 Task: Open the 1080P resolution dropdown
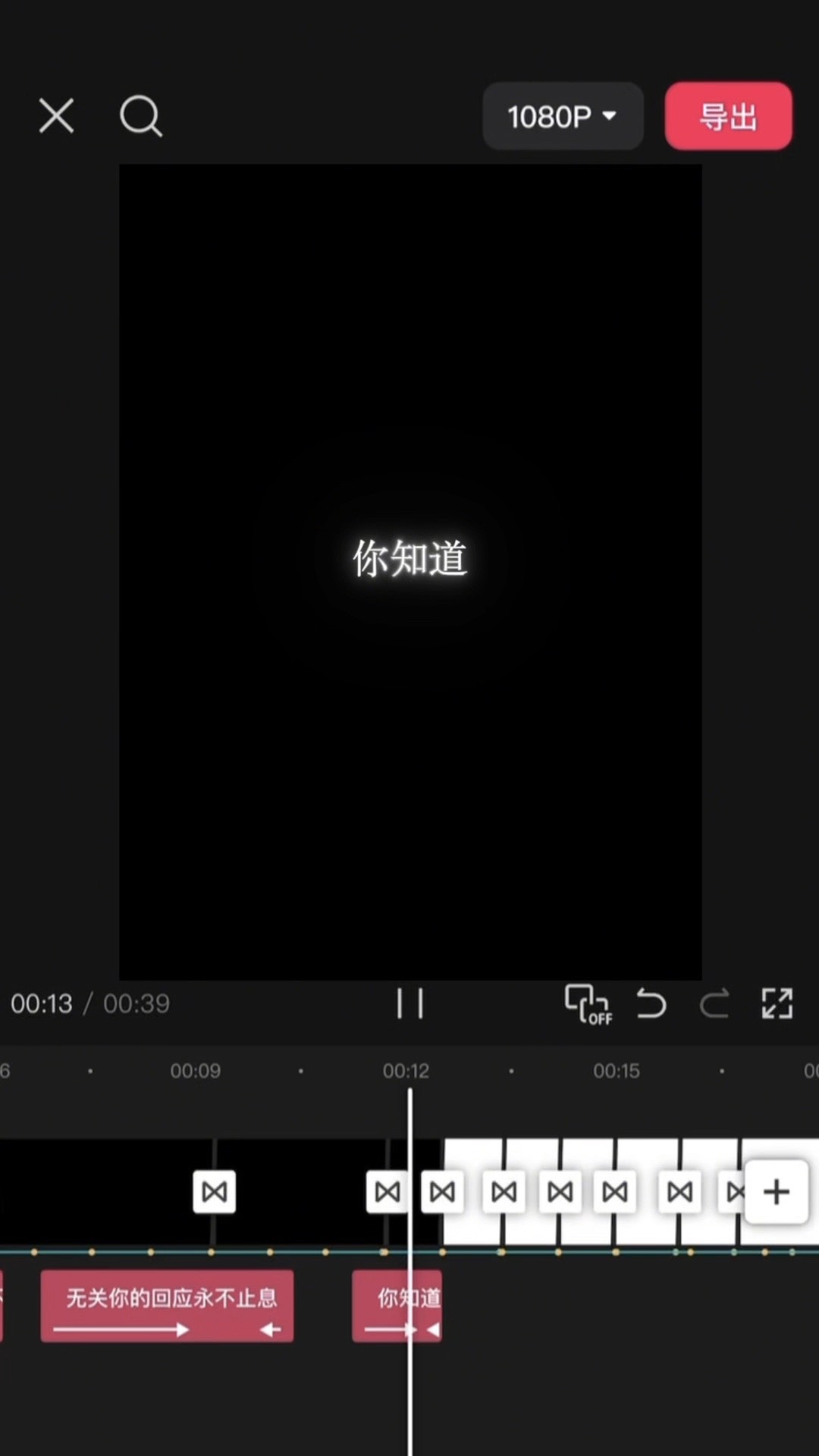click(563, 116)
